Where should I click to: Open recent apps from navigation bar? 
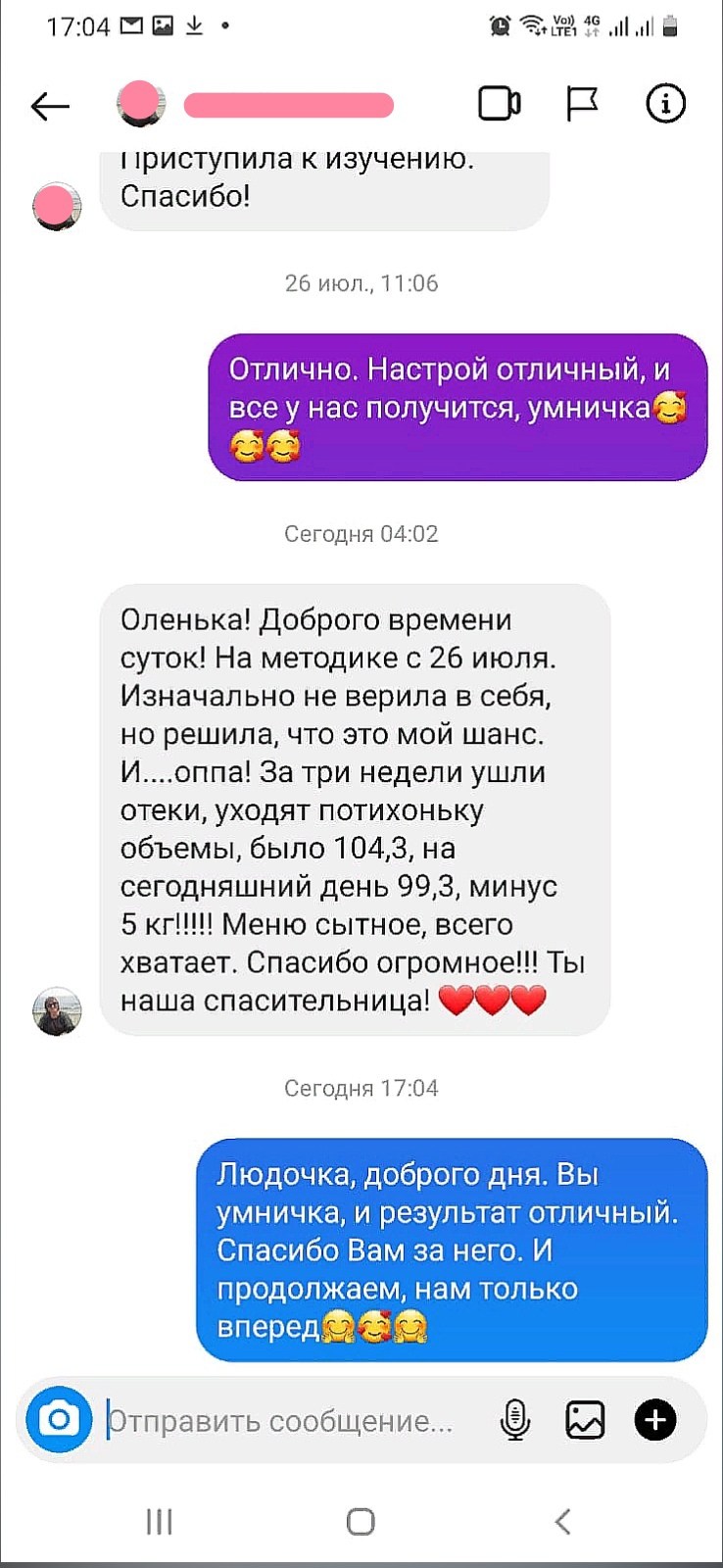click(159, 1522)
